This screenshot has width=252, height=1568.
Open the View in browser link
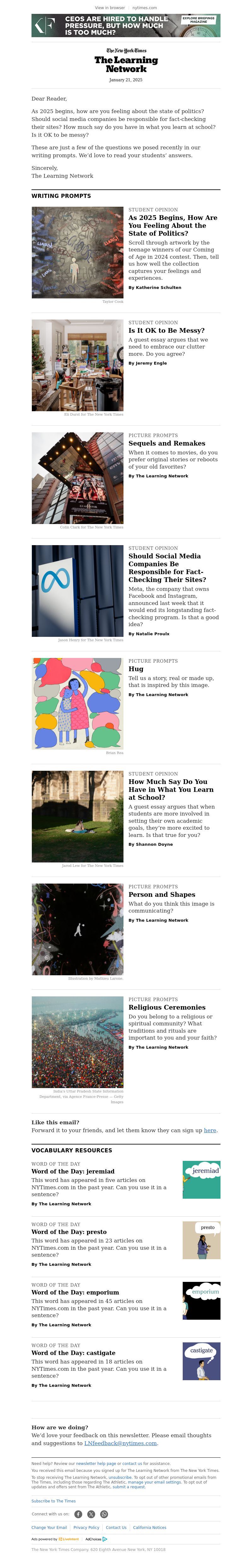[x=110, y=8]
